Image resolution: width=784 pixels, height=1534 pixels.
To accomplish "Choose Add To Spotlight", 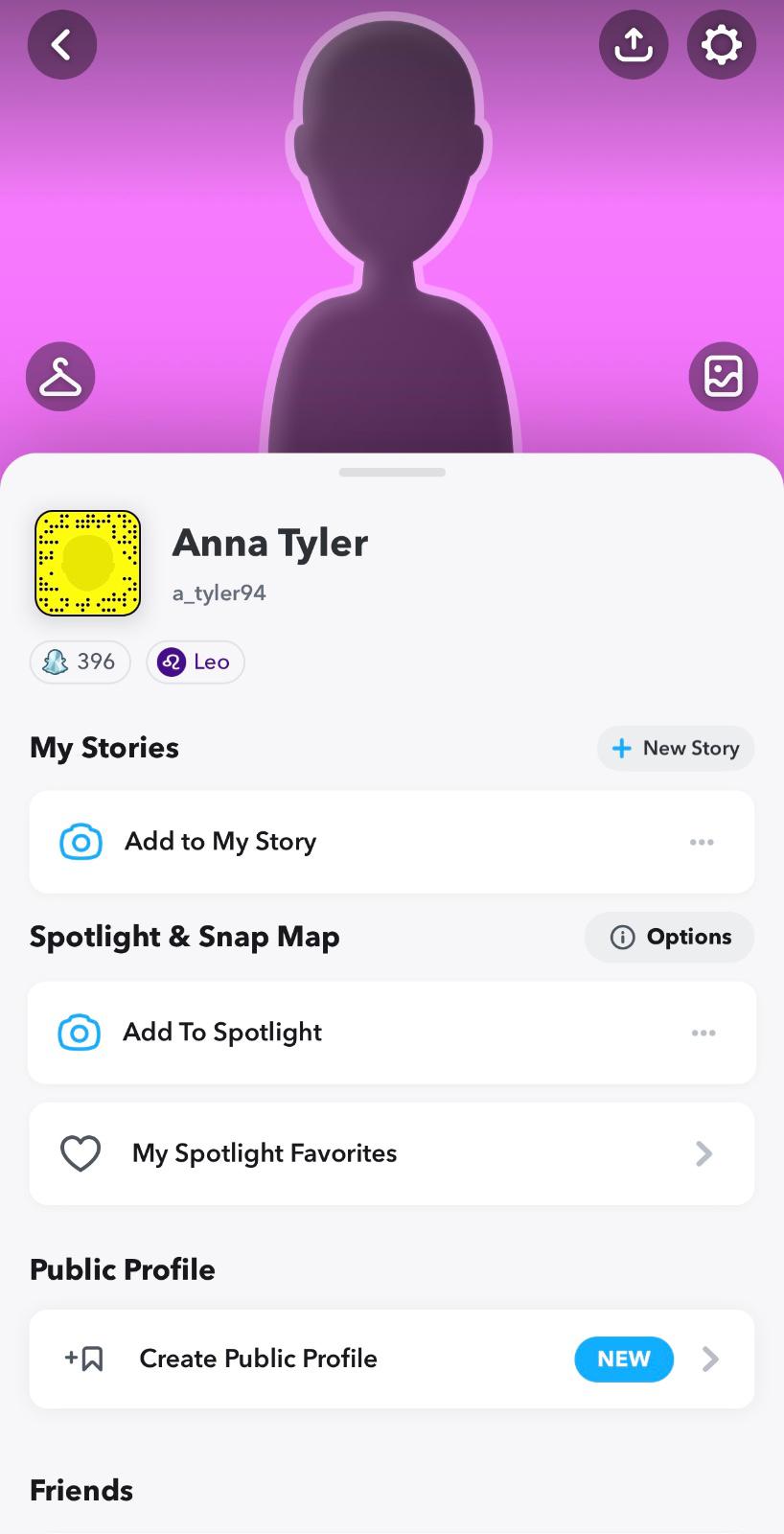I will [x=222, y=1033].
